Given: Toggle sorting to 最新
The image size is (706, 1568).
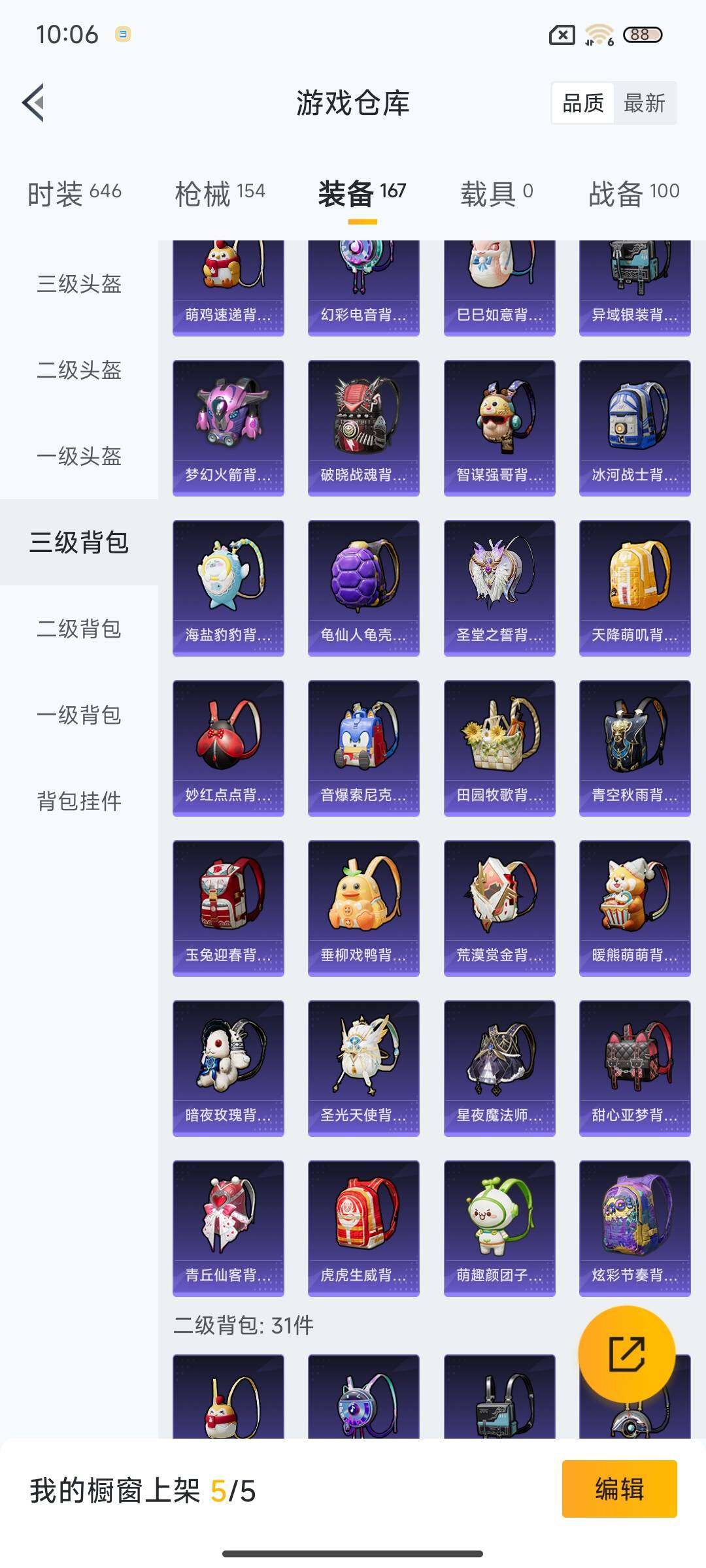Looking at the screenshot, I should 643,103.
